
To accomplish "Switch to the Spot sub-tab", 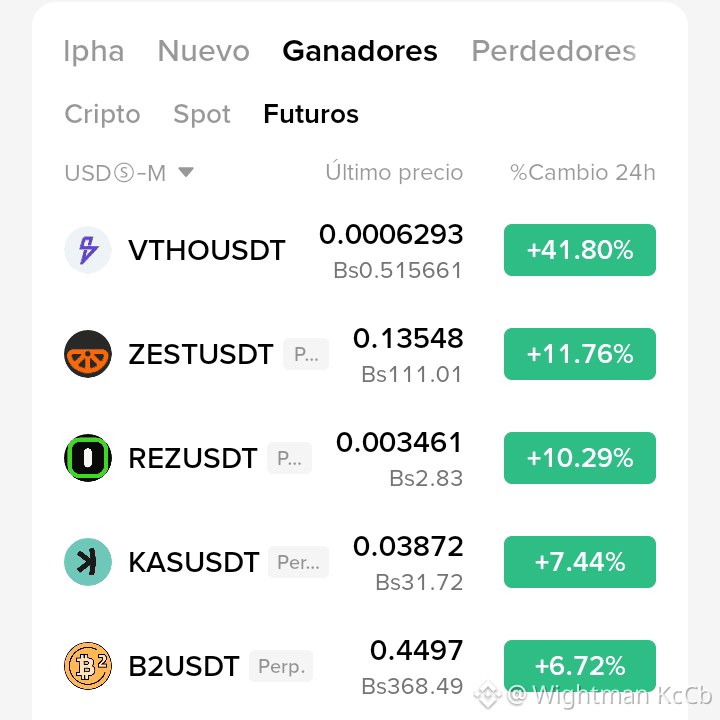I will click(202, 114).
